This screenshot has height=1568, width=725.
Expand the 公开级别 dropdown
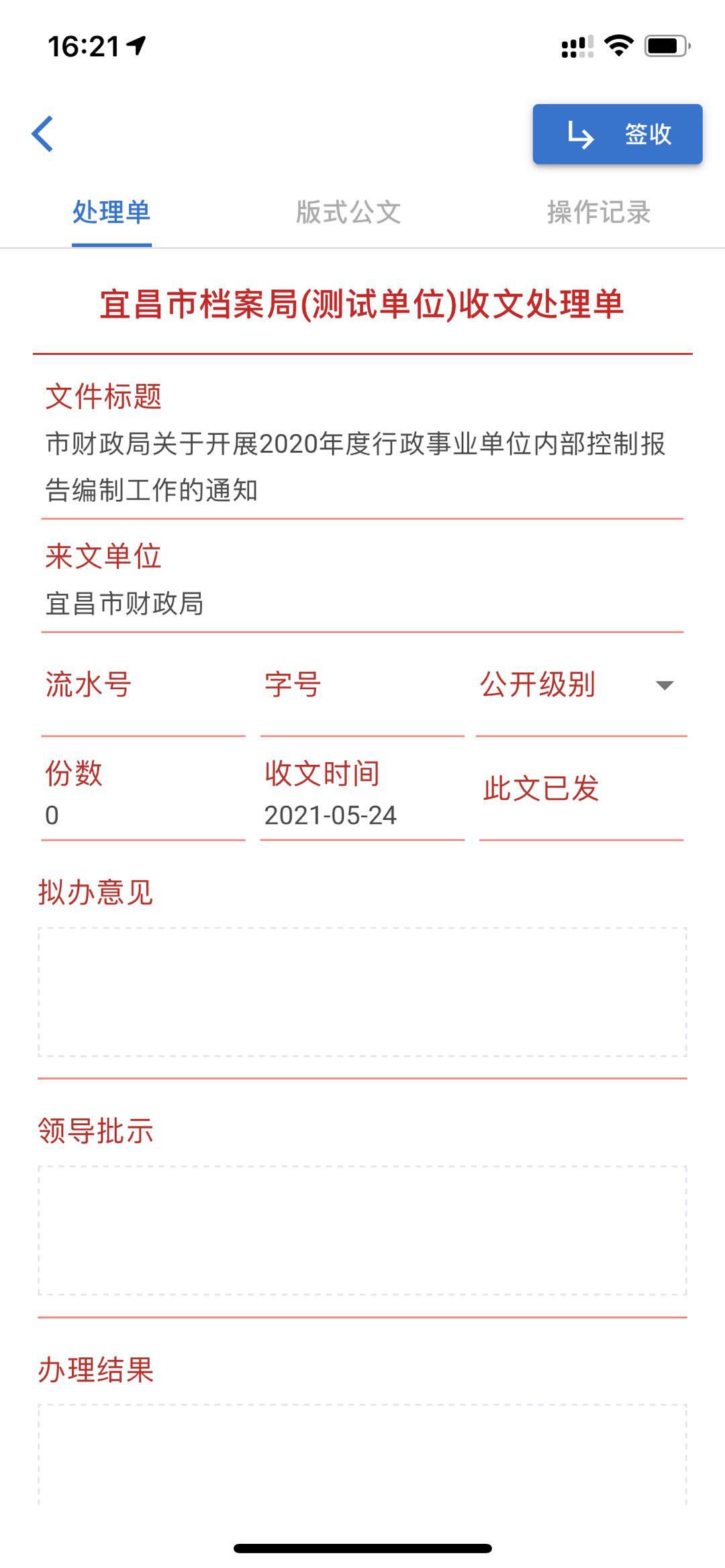coord(663,685)
